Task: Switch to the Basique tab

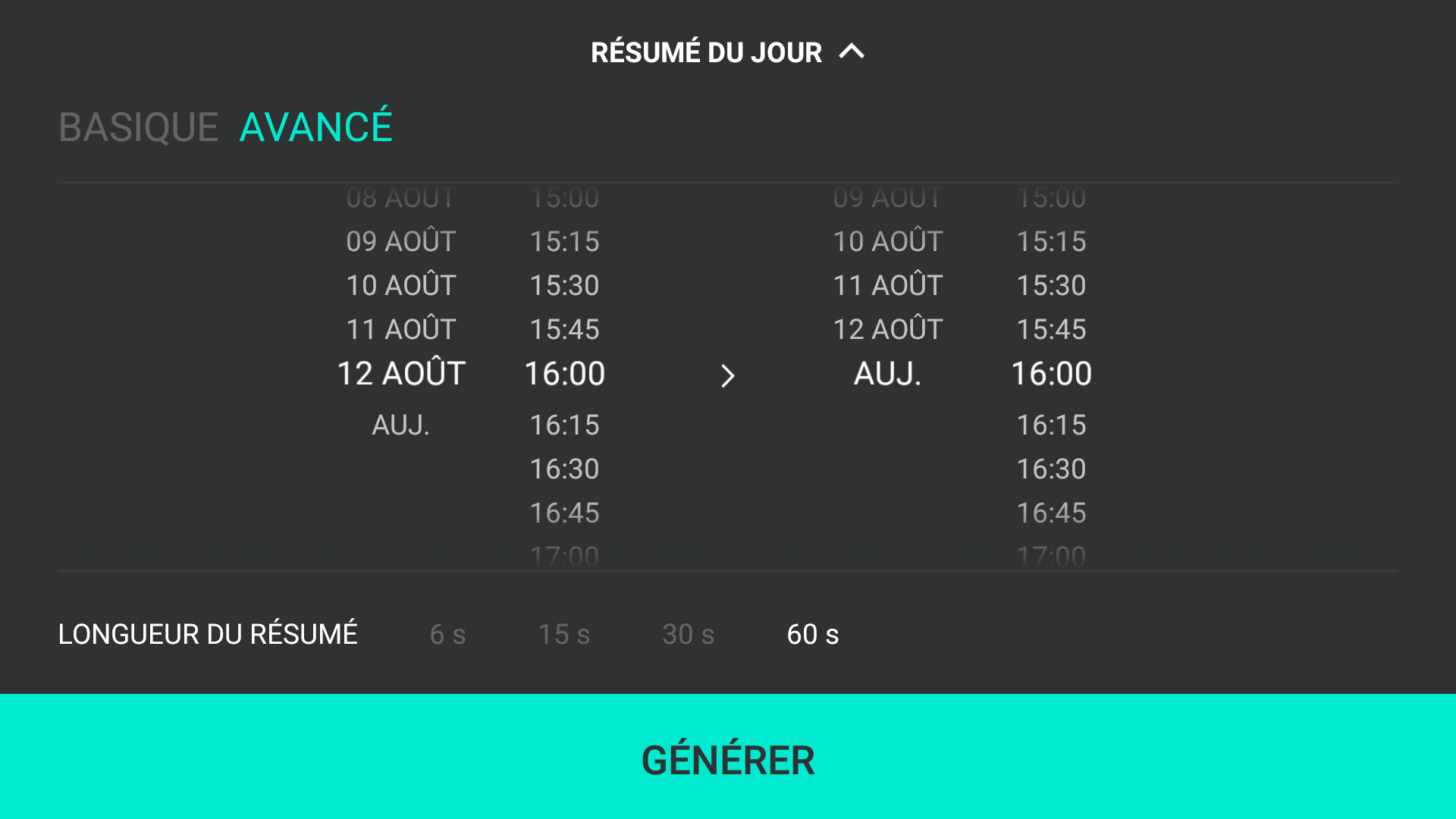Action: coord(138,127)
